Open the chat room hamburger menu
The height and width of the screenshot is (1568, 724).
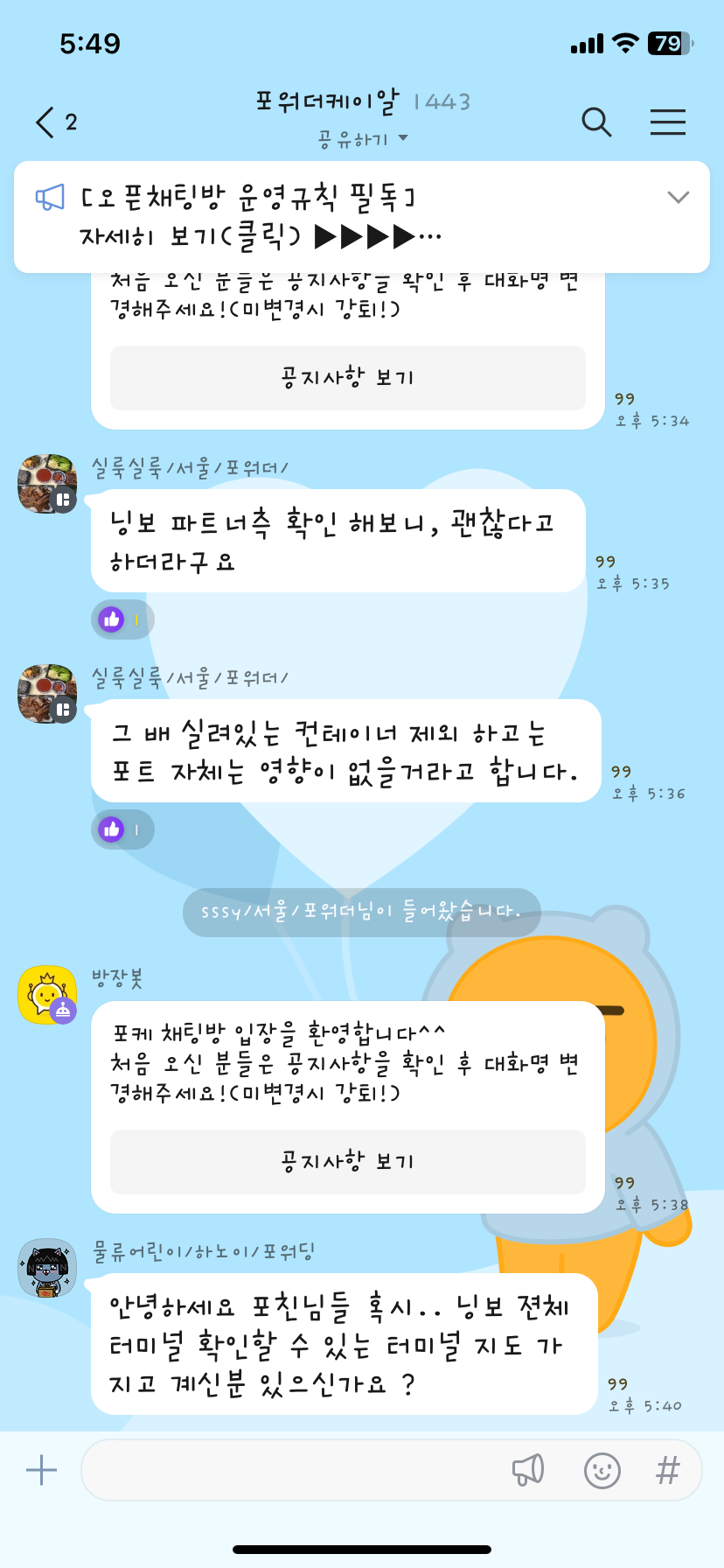point(667,122)
